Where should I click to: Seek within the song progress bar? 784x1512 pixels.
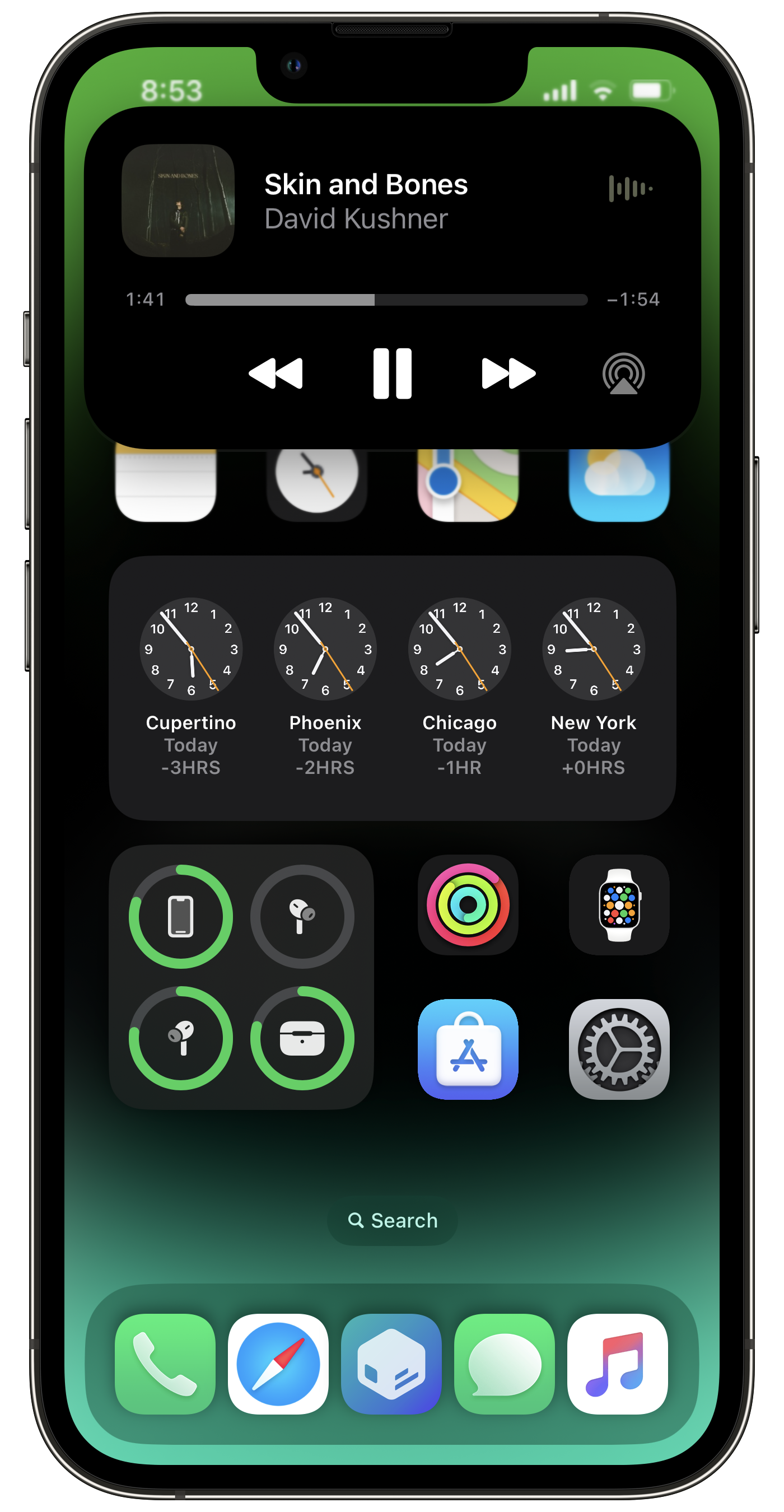386,300
